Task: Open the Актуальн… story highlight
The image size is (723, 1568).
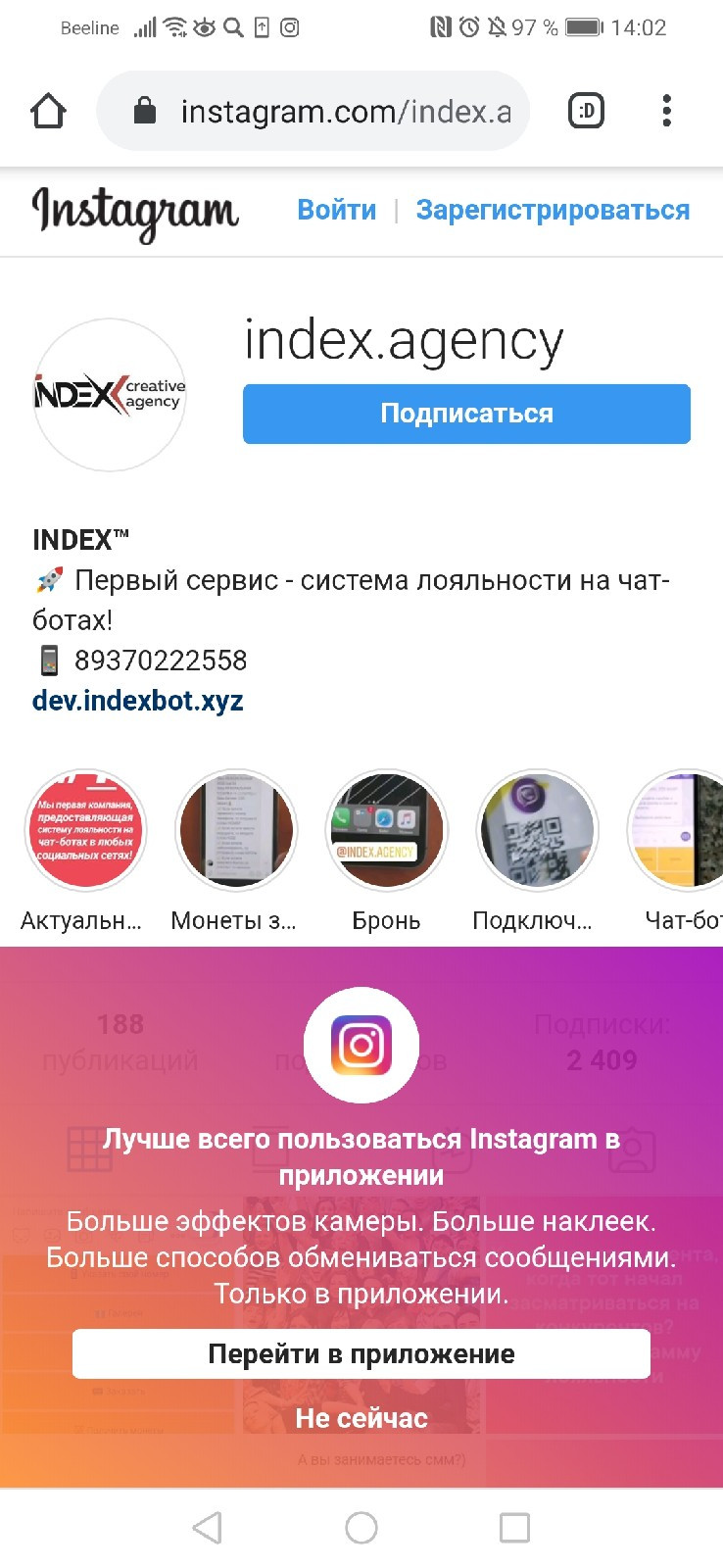Action: (x=84, y=831)
